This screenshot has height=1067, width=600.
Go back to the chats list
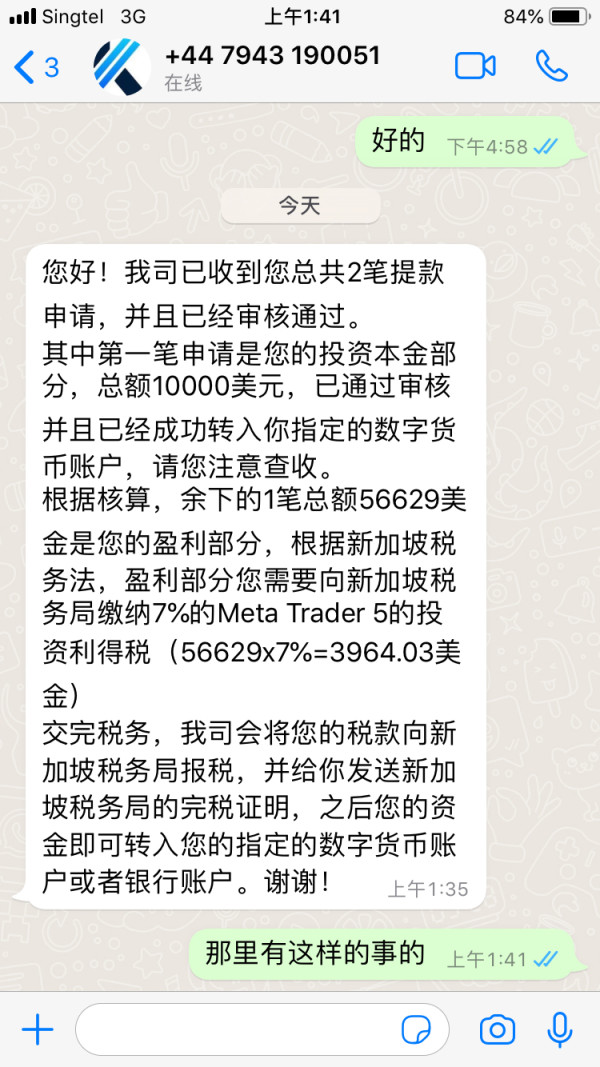point(37,67)
